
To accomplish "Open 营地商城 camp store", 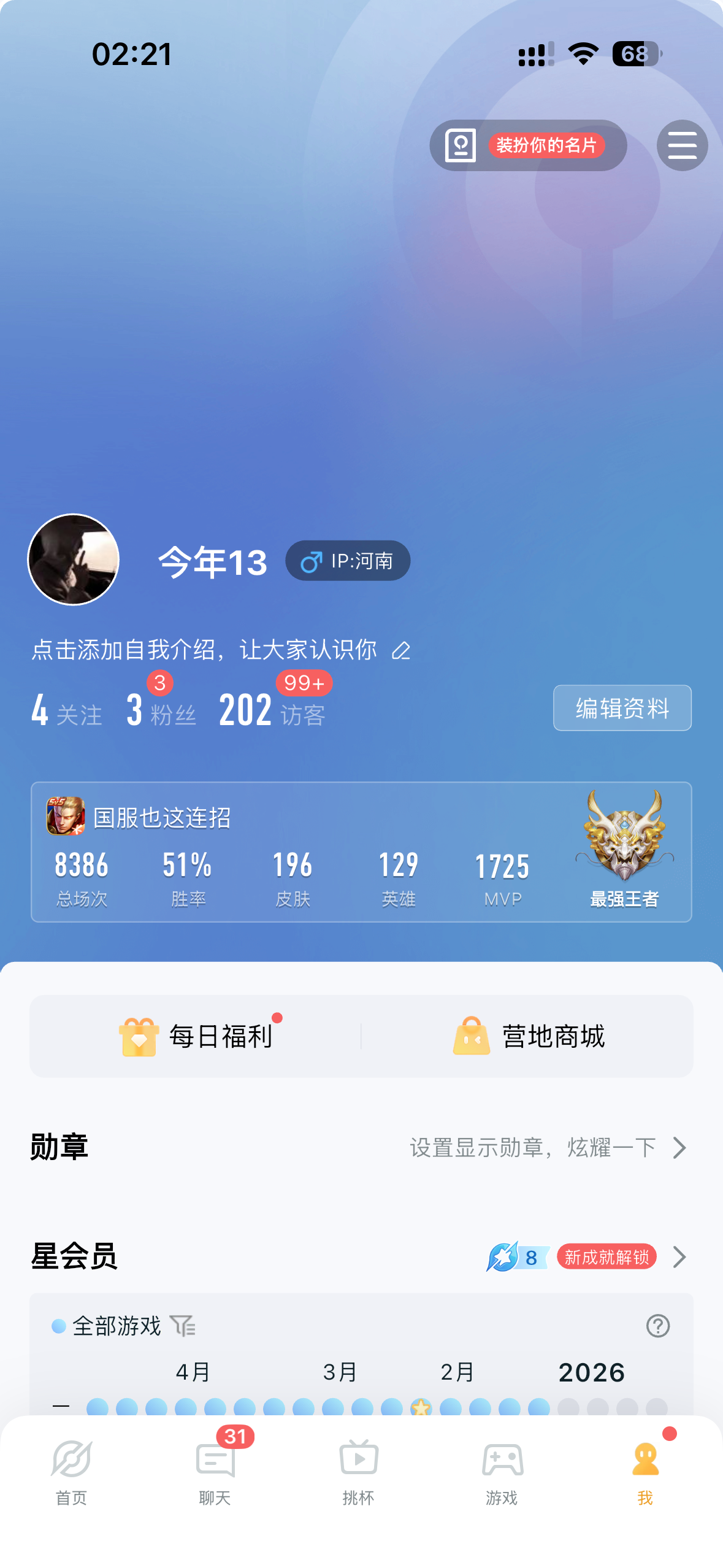I will [x=529, y=1036].
